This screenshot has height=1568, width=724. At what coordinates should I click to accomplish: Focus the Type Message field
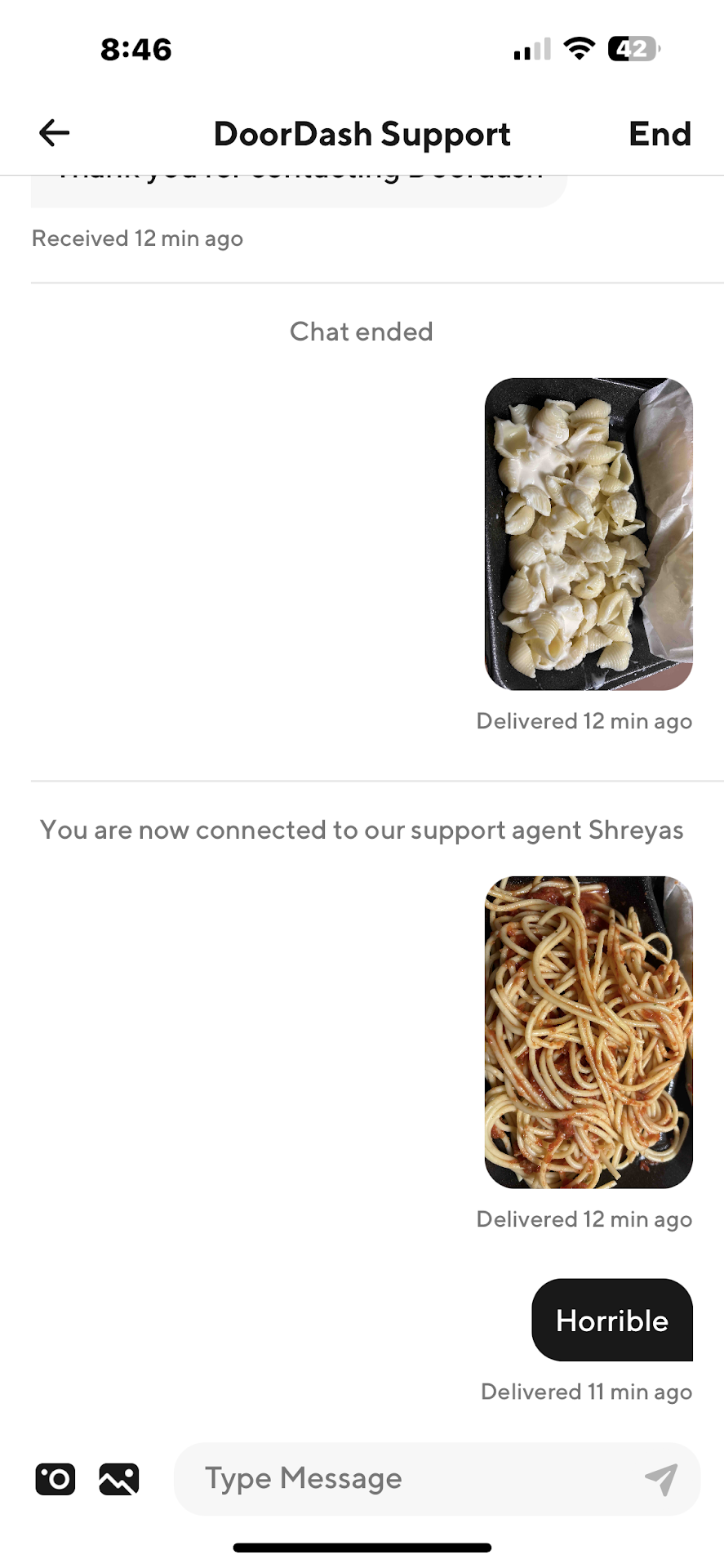[408, 1479]
